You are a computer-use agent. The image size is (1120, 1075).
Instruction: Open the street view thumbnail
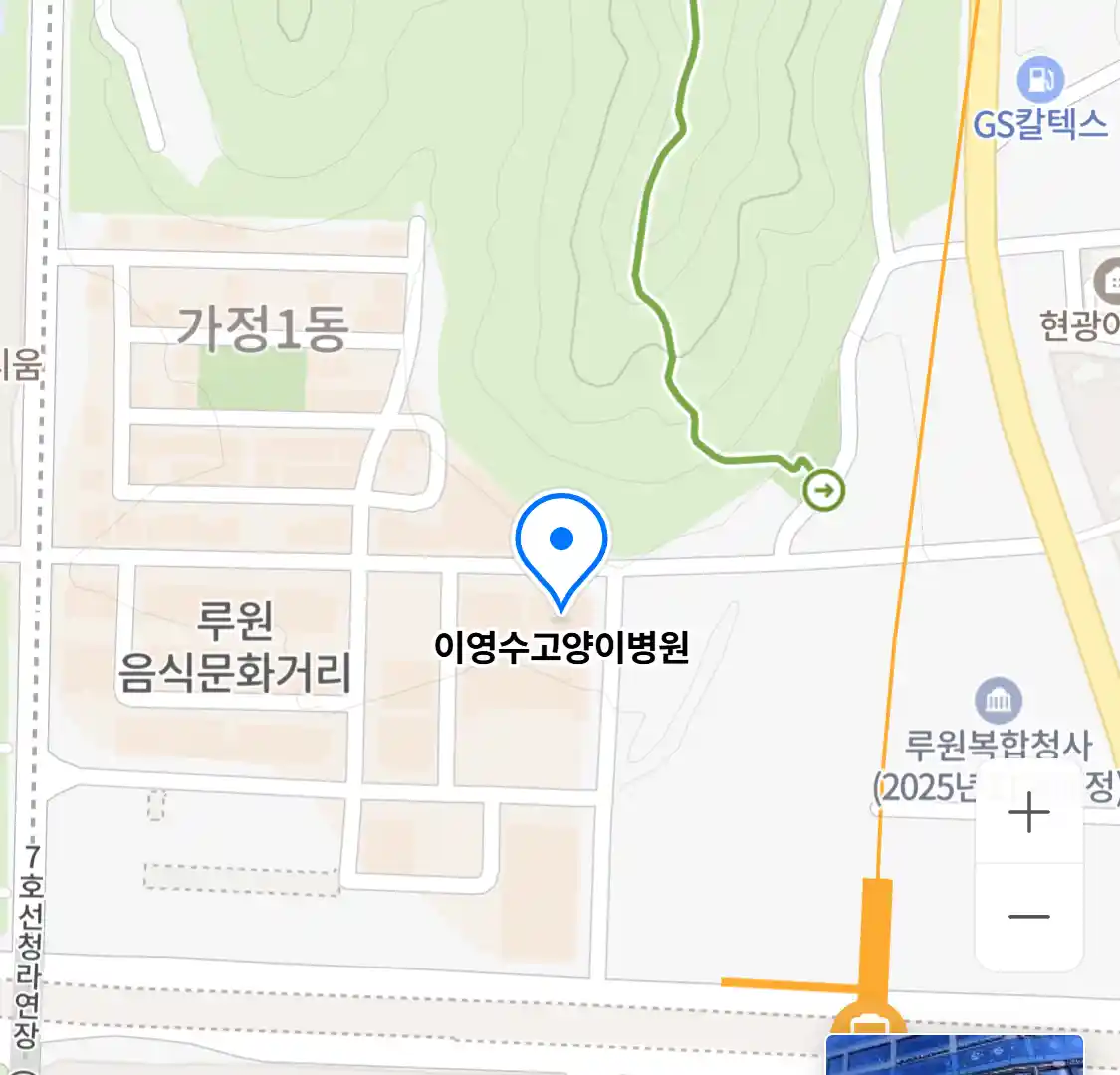click(x=954, y=1055)
